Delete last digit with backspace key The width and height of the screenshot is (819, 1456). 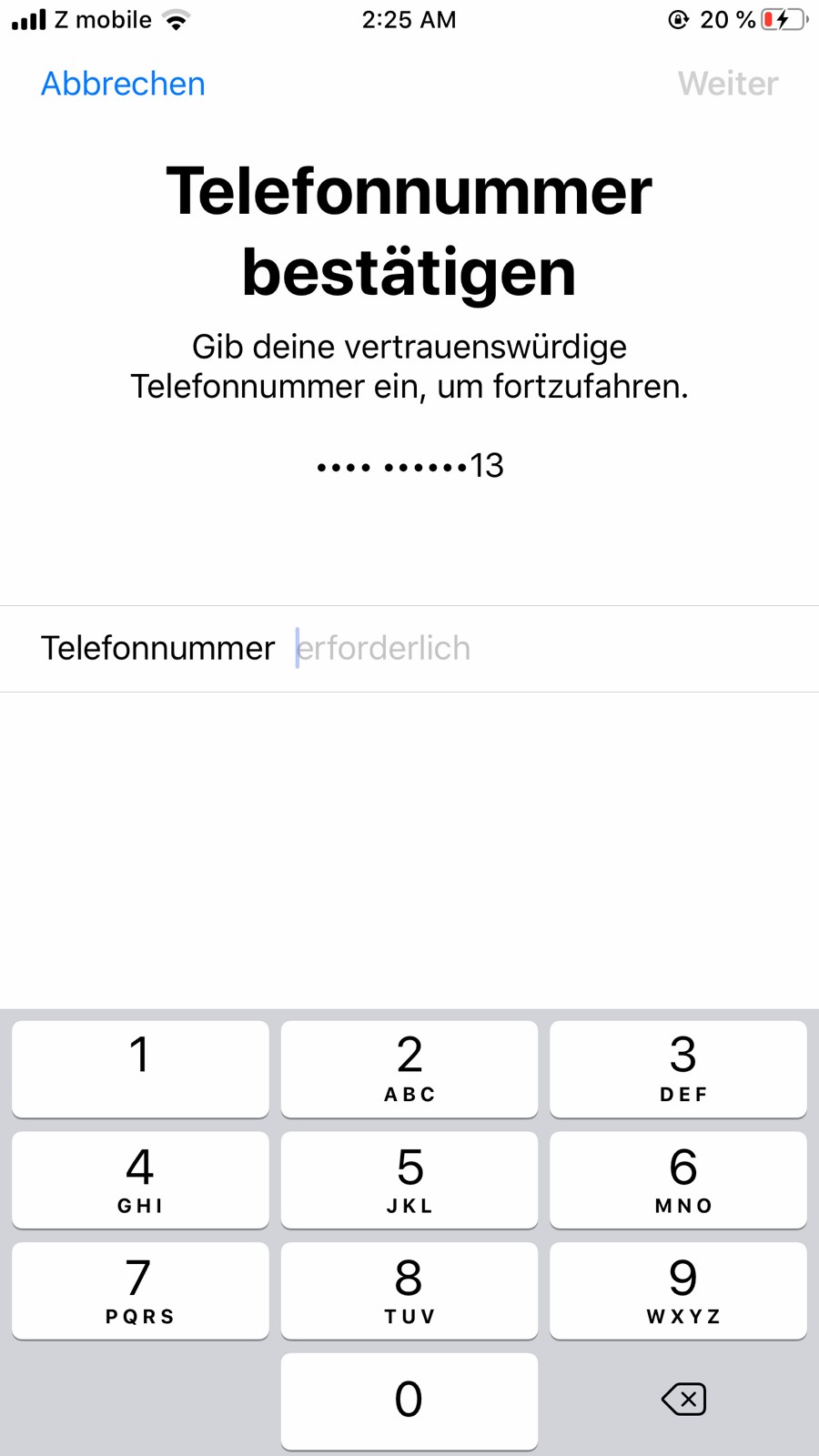pos(683,1400)
